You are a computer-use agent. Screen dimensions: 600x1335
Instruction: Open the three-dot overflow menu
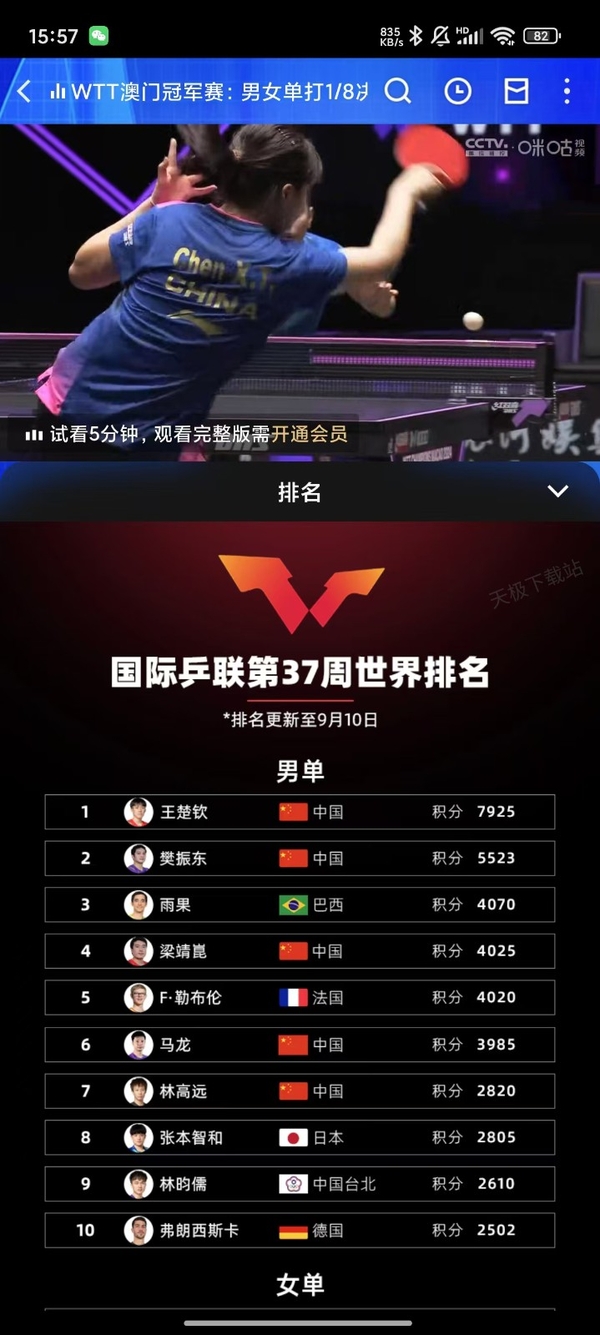tap(567, 92)
